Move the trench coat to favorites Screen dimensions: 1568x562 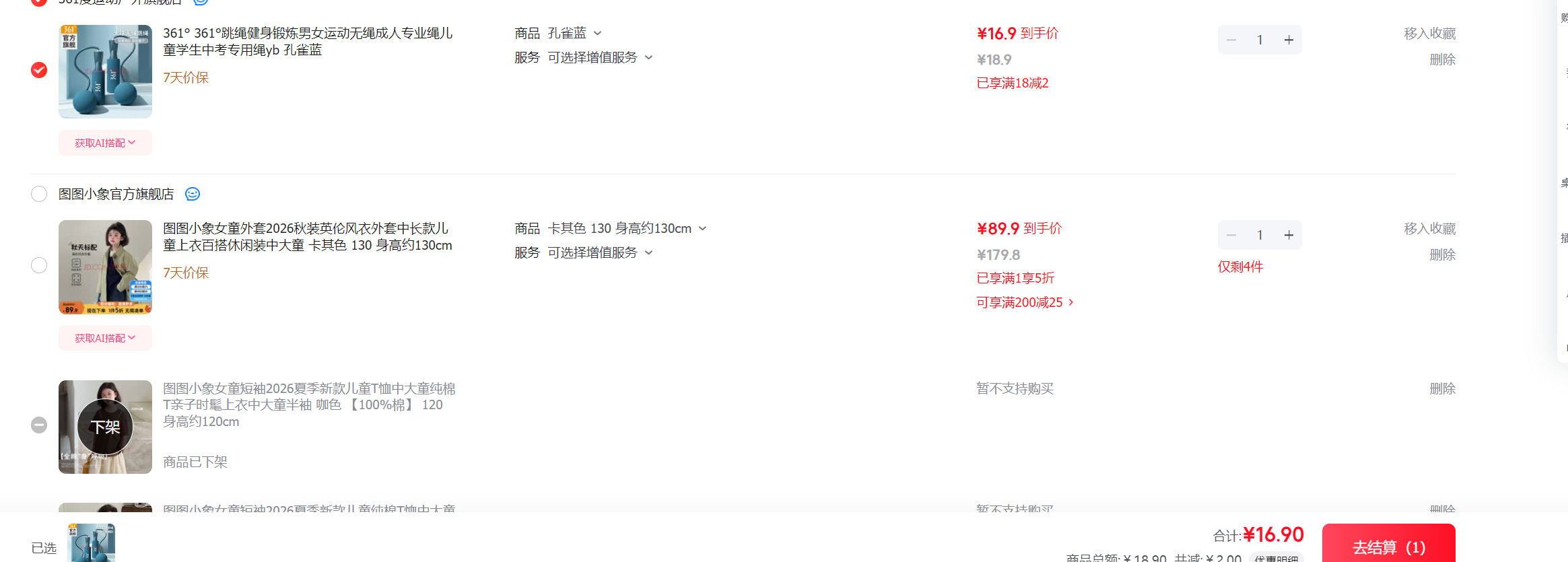point(1430,228)
